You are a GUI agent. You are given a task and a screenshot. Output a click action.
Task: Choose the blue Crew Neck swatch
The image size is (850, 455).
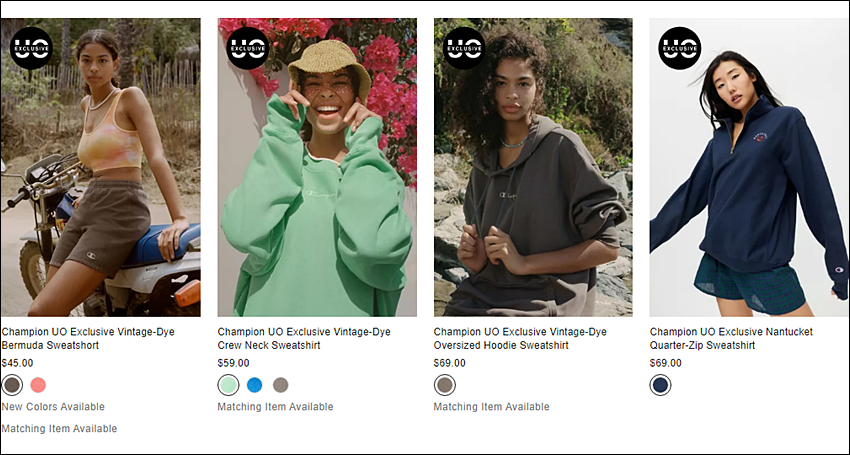tap(254, 385)
